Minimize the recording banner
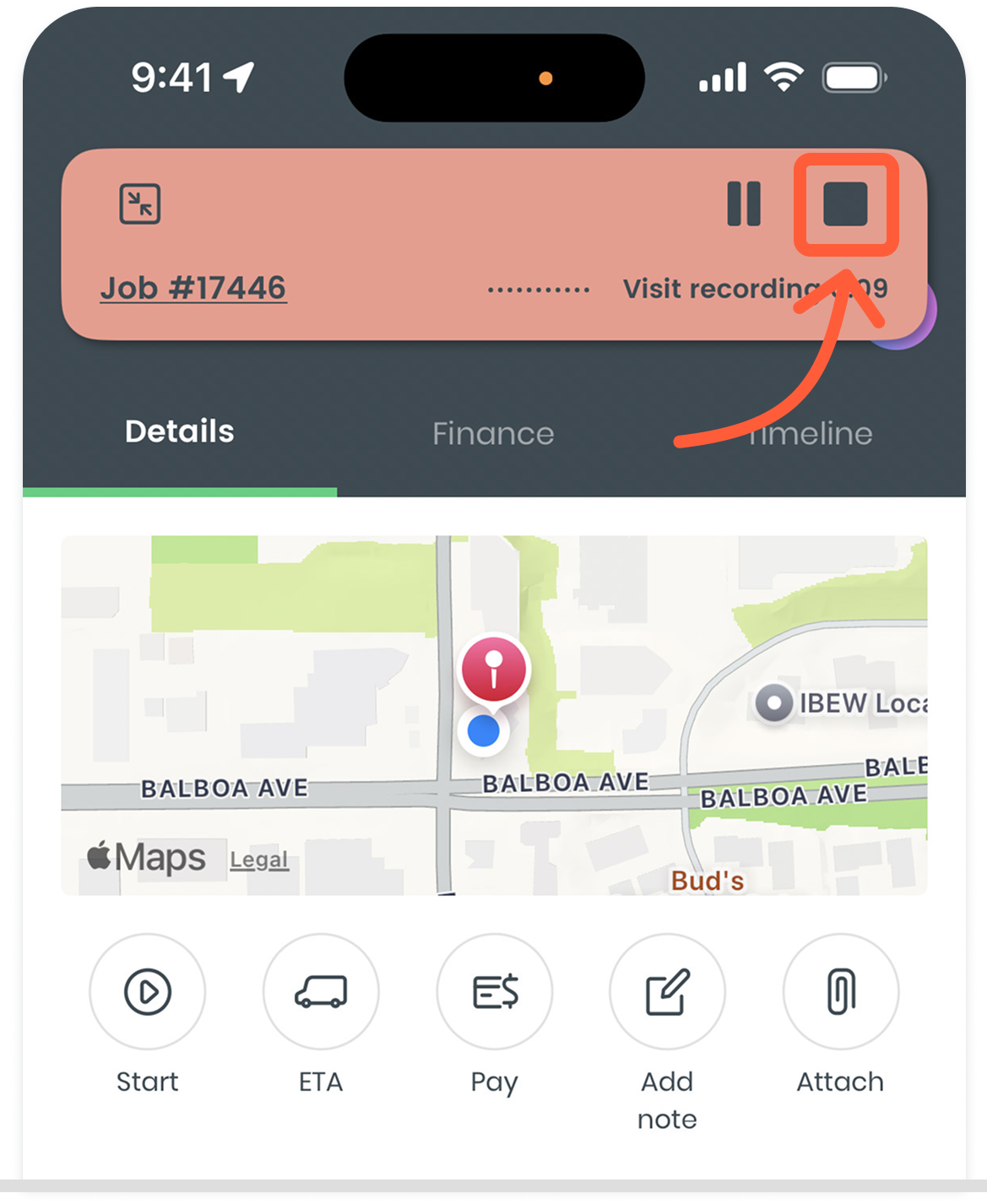987x1204 pixels. coord(140,203)
